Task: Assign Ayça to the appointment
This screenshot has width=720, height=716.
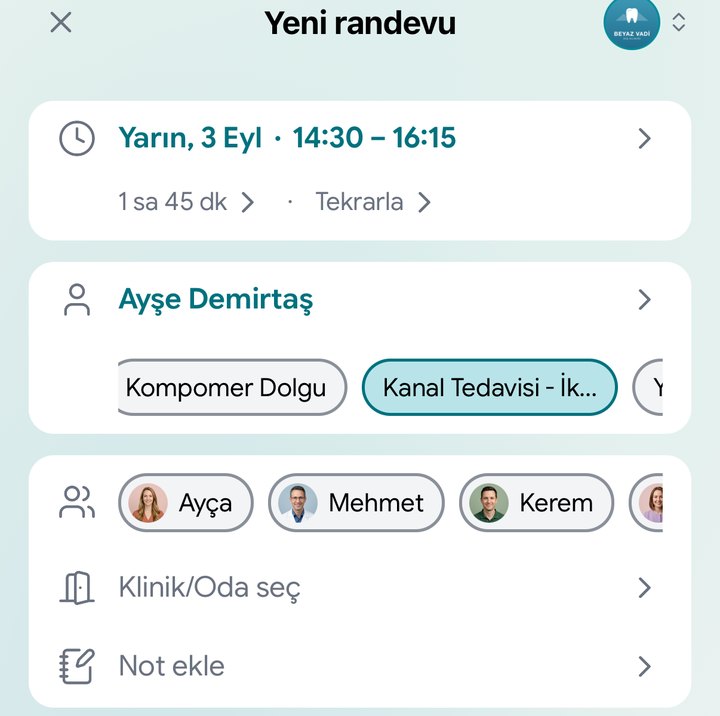Action: coord(186,503)
